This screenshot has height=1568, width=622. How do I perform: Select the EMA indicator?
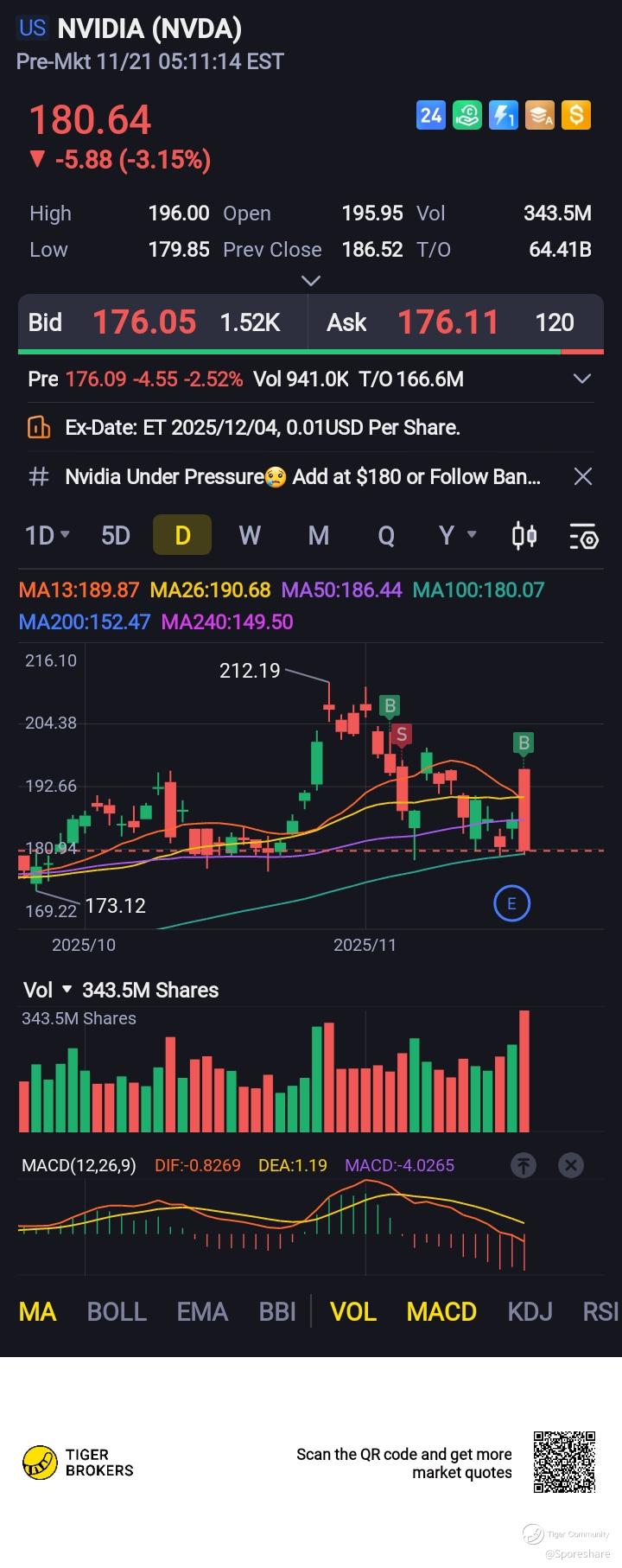(202, 1311)
